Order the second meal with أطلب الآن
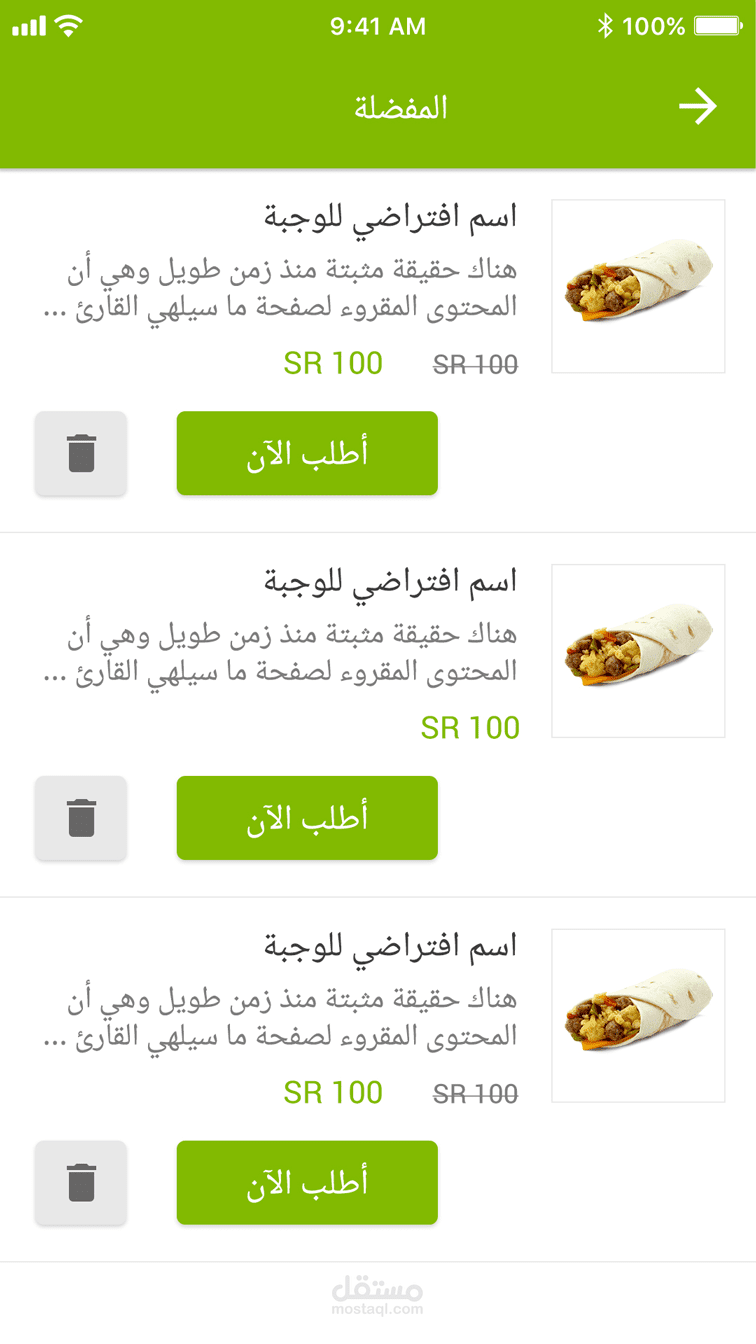 307,818
